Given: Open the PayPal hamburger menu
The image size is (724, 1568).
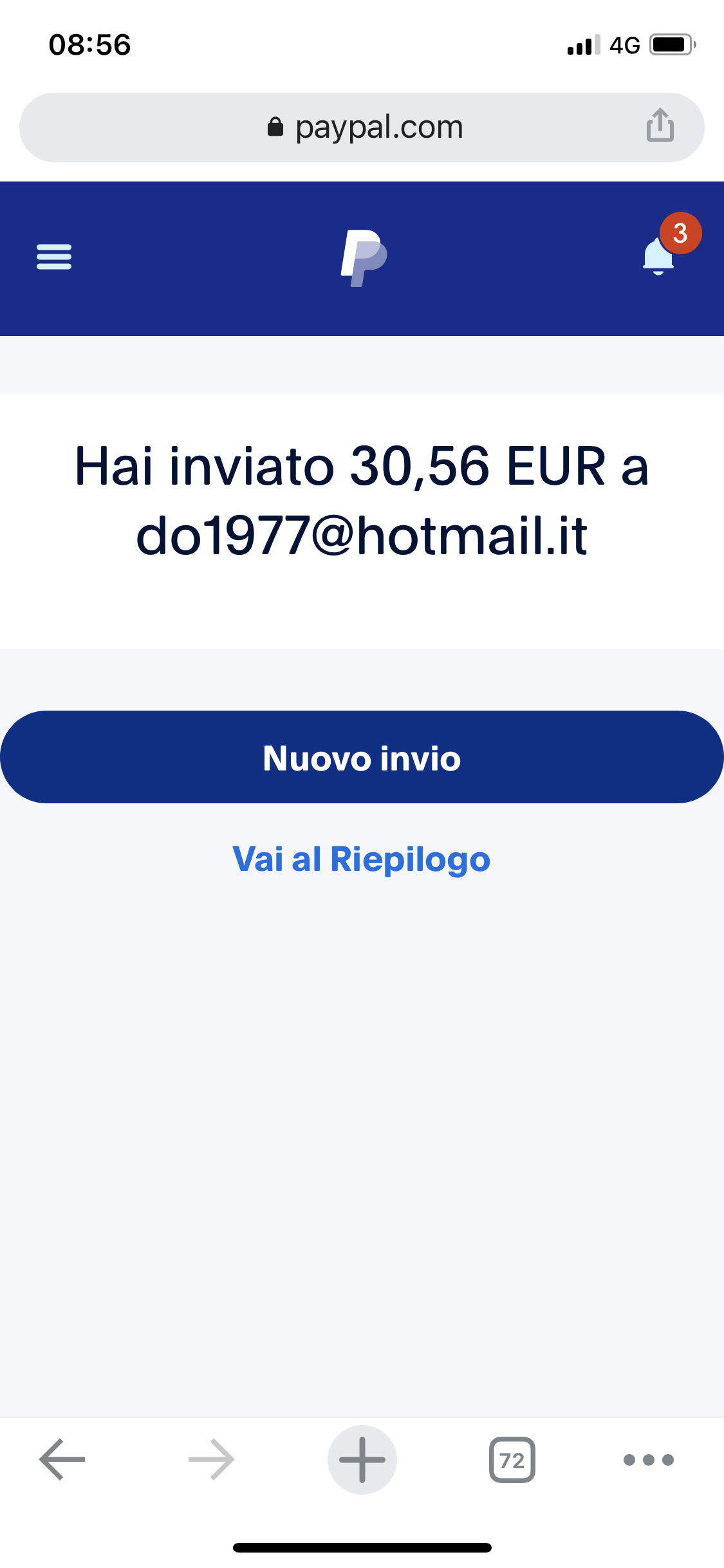Looking at the screenshot, I should [x=54, y=257].
